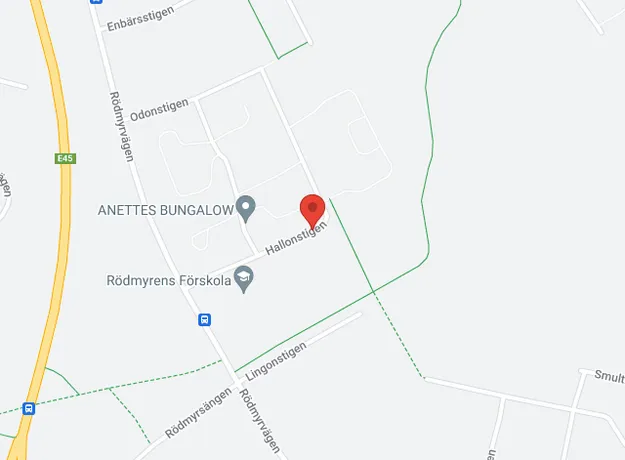Select the bus stop icon beside E45

click(29, 408)
